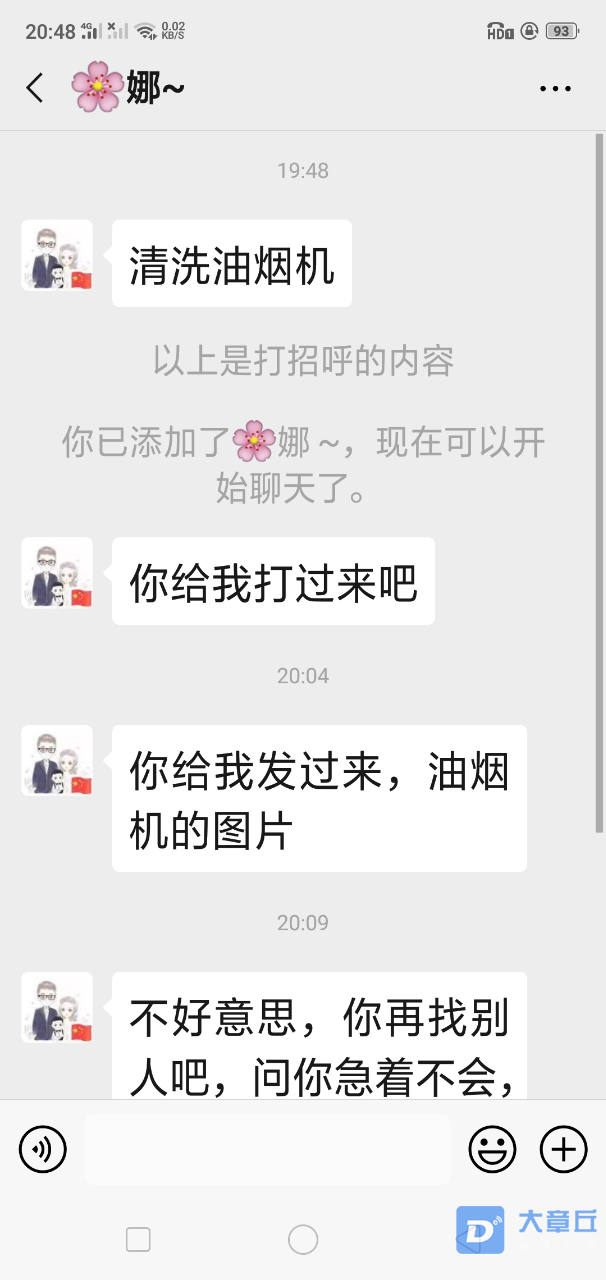The width and height of the screenshot is (606, 1280).
Task: Open recent apps from navigation bar
Action: 138,1240
